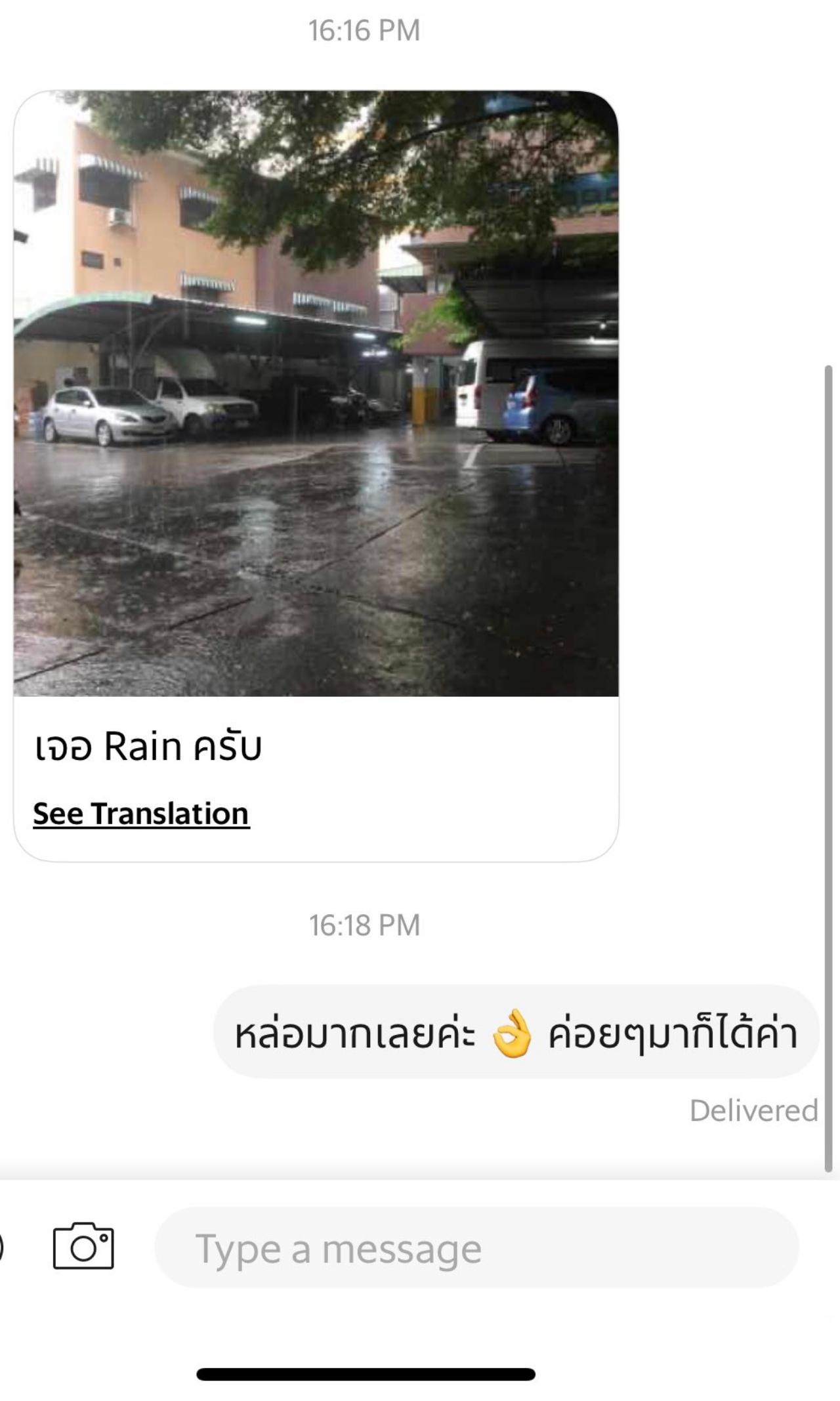
Task: Focus the Type a message field
Action: click(476, 1248)
